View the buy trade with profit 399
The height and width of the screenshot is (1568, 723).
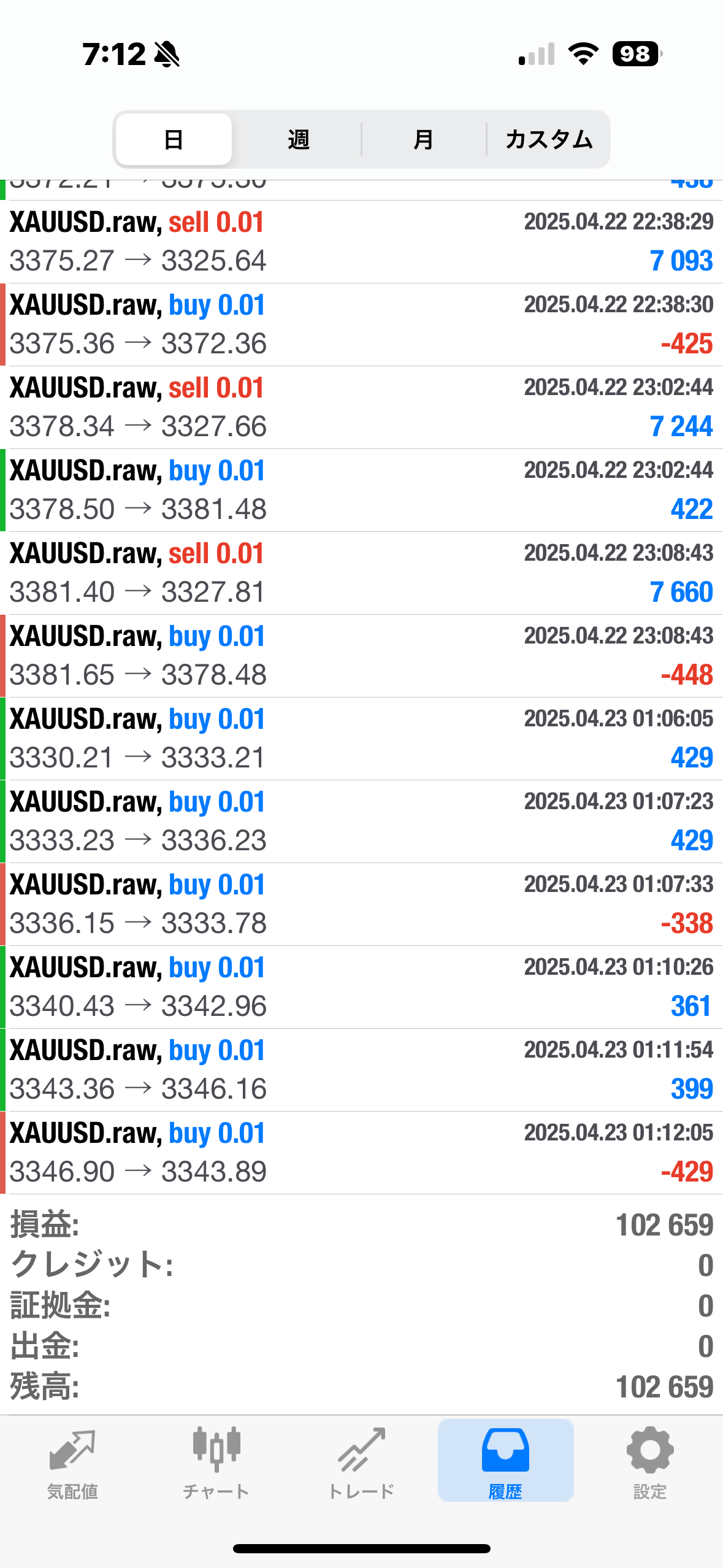point(361,1070)
